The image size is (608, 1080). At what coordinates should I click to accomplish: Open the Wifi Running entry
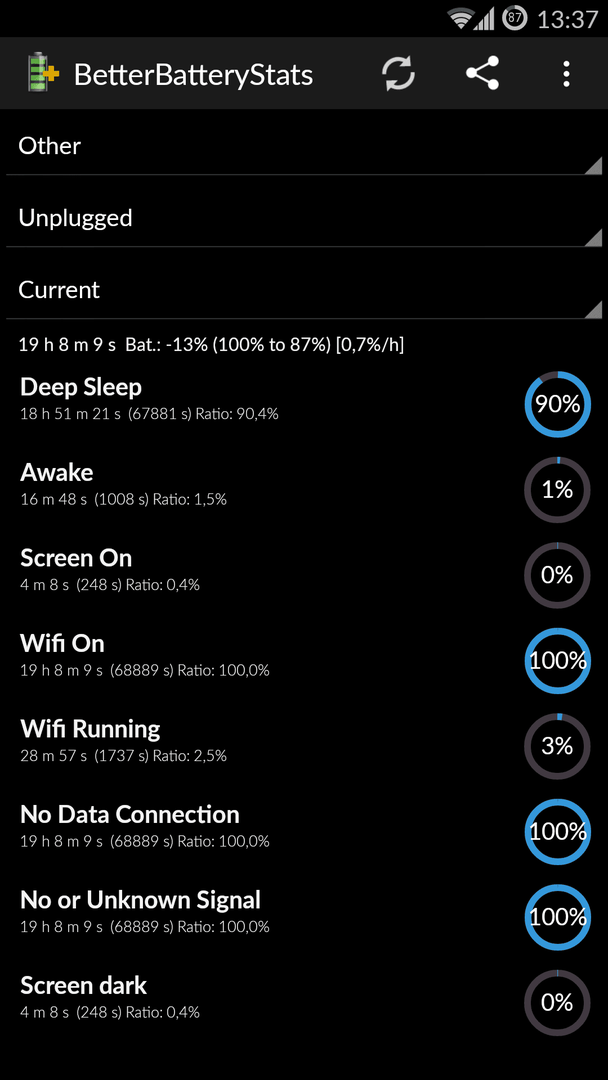click(x=304, y=746)
